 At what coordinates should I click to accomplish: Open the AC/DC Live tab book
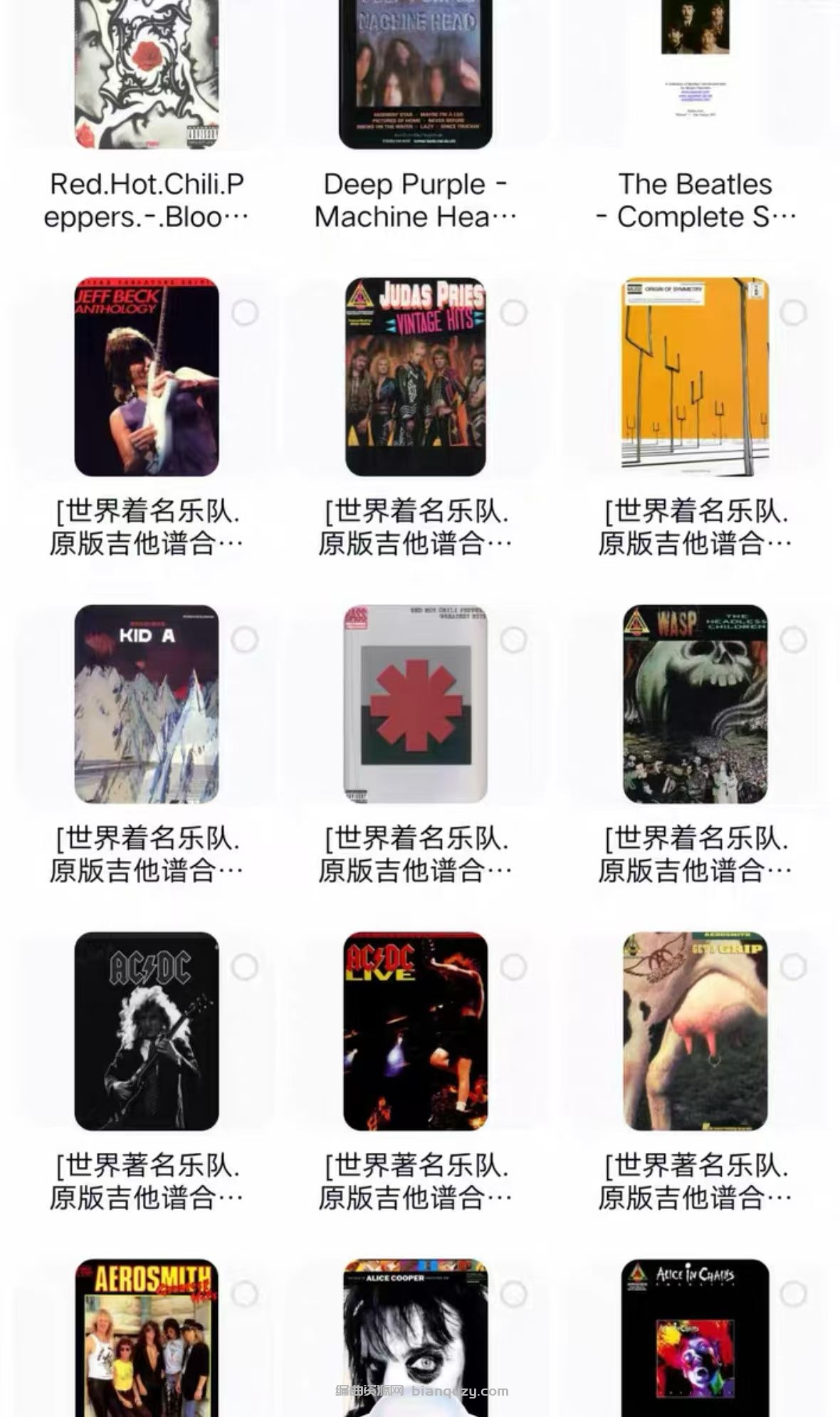(x=416, y=1030)
